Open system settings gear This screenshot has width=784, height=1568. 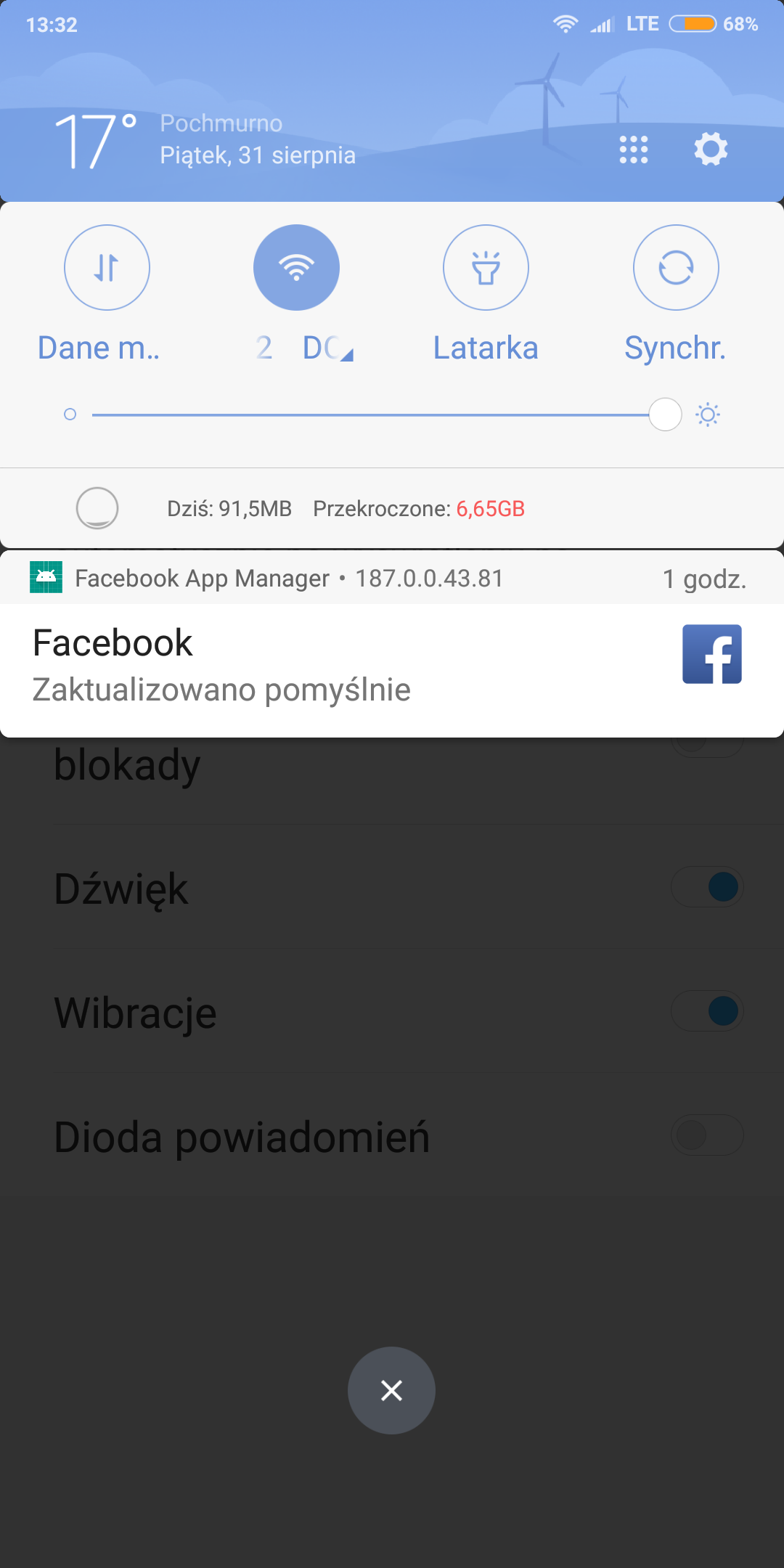click(x=711, y=149)
